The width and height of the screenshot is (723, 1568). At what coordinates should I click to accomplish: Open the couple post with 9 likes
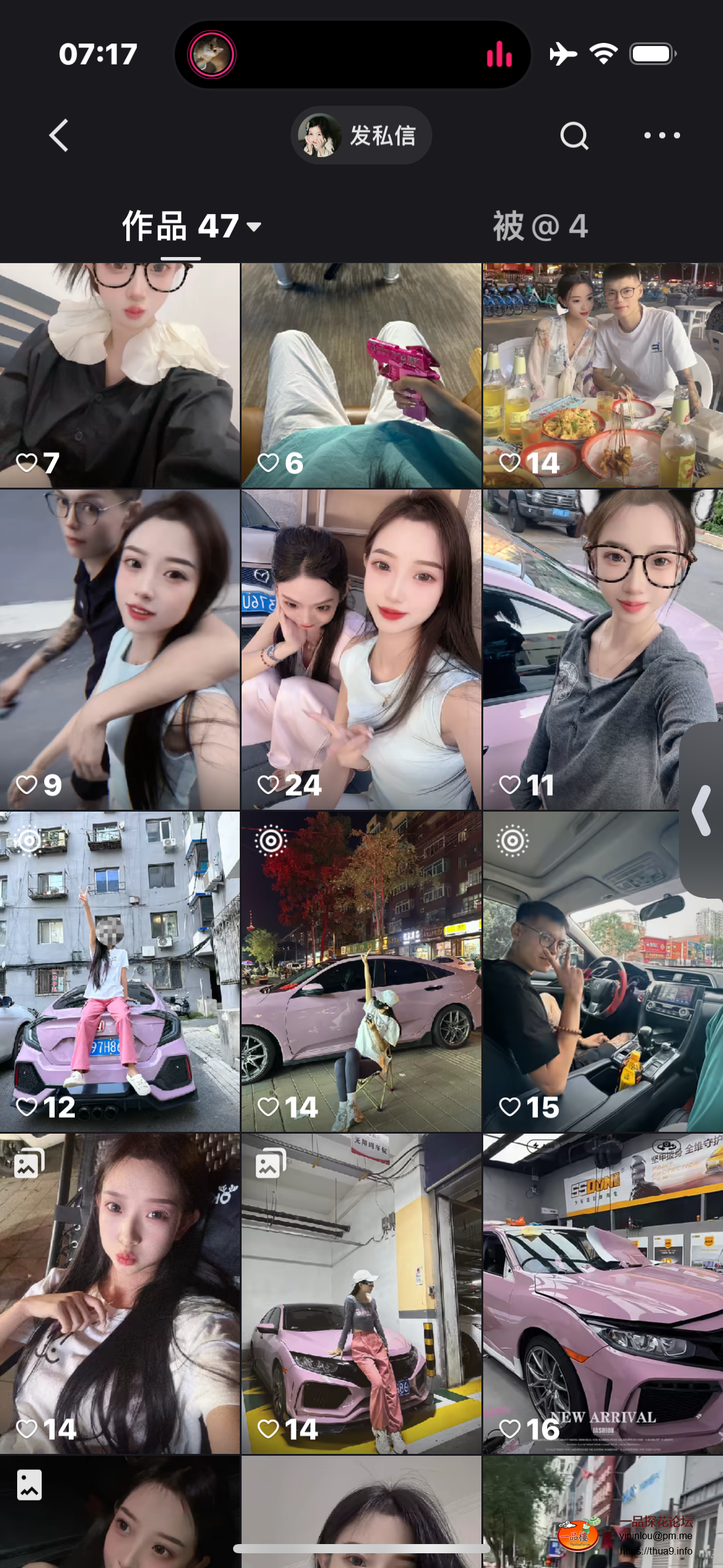120,649
